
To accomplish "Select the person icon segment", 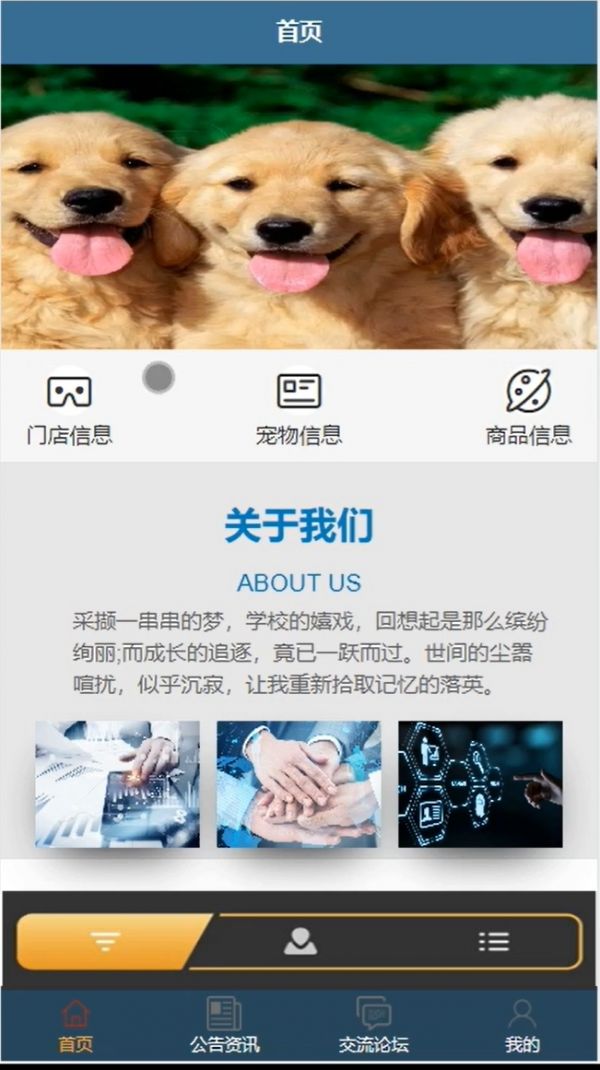I will tap(300, 942).
